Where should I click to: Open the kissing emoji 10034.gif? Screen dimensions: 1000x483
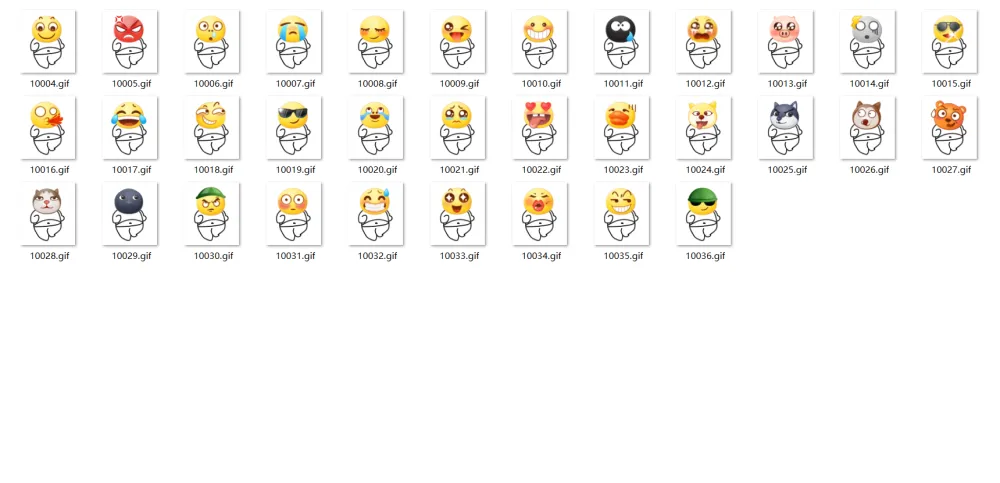pyautogui.click(x=541, y=215)
